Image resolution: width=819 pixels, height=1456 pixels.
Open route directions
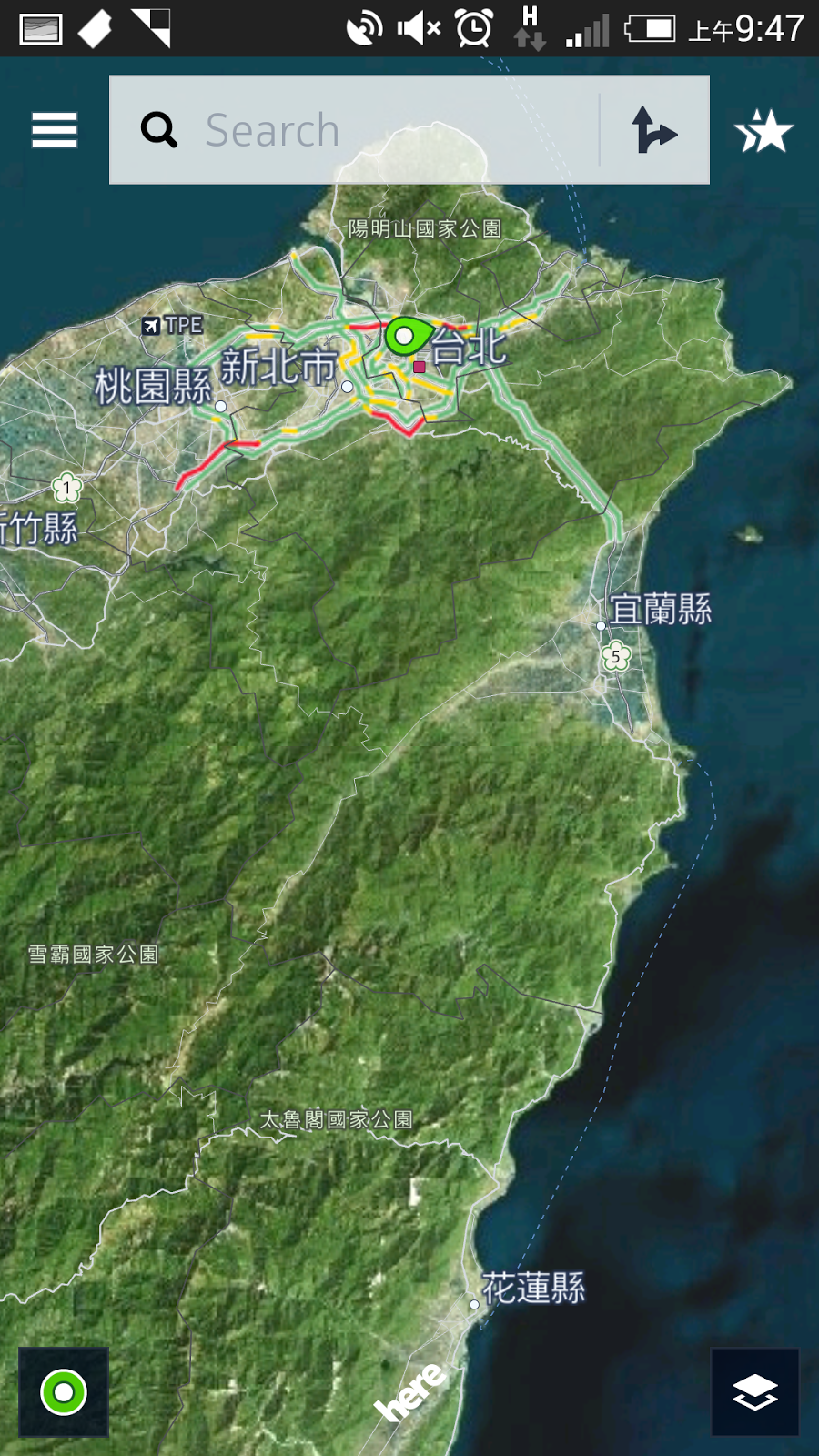coord(654,130)
